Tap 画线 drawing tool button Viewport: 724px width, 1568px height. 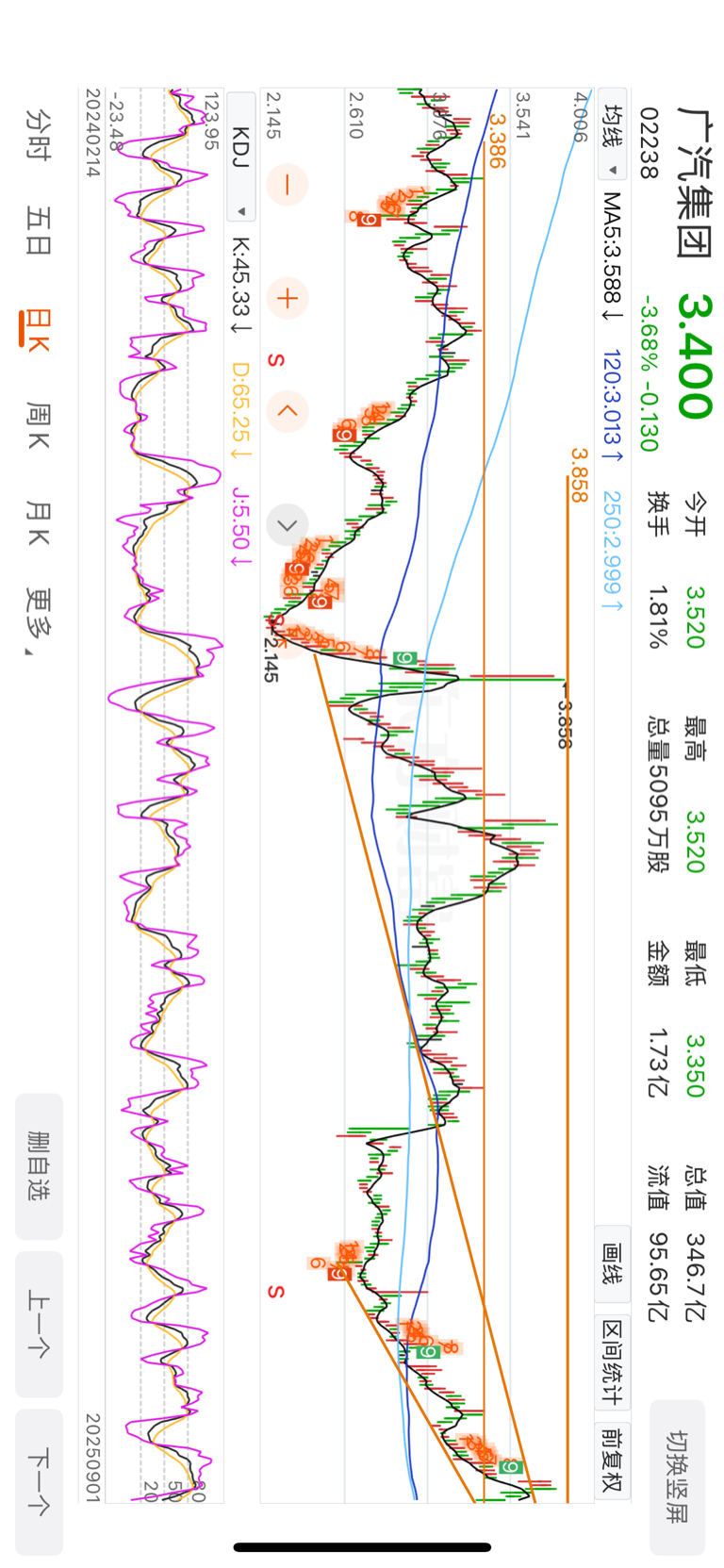[613, 1263]
